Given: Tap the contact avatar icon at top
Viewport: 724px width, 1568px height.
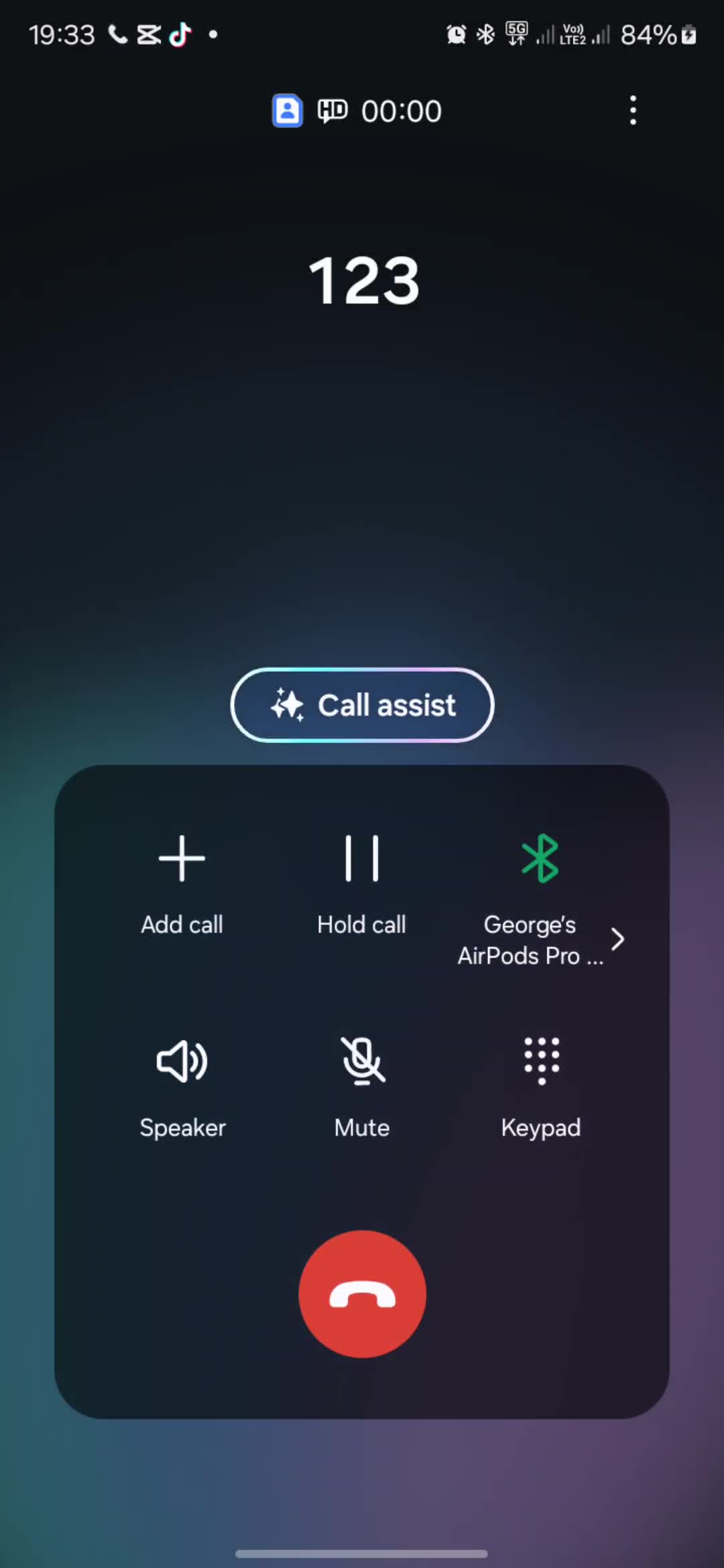Looking at the screenshot, I should pos(287,110).
